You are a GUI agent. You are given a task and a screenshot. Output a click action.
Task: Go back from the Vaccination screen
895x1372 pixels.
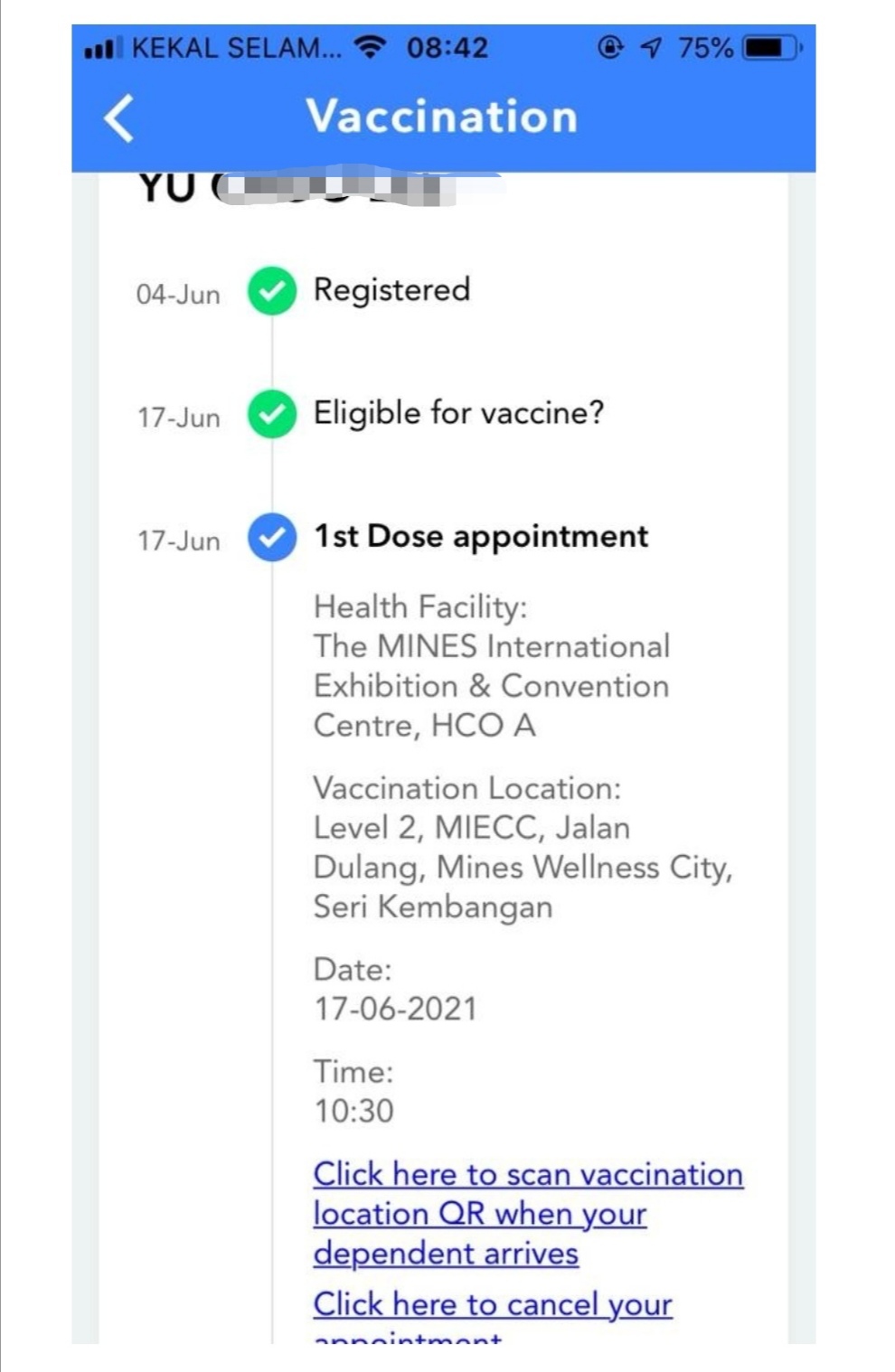tap(119, 118)
